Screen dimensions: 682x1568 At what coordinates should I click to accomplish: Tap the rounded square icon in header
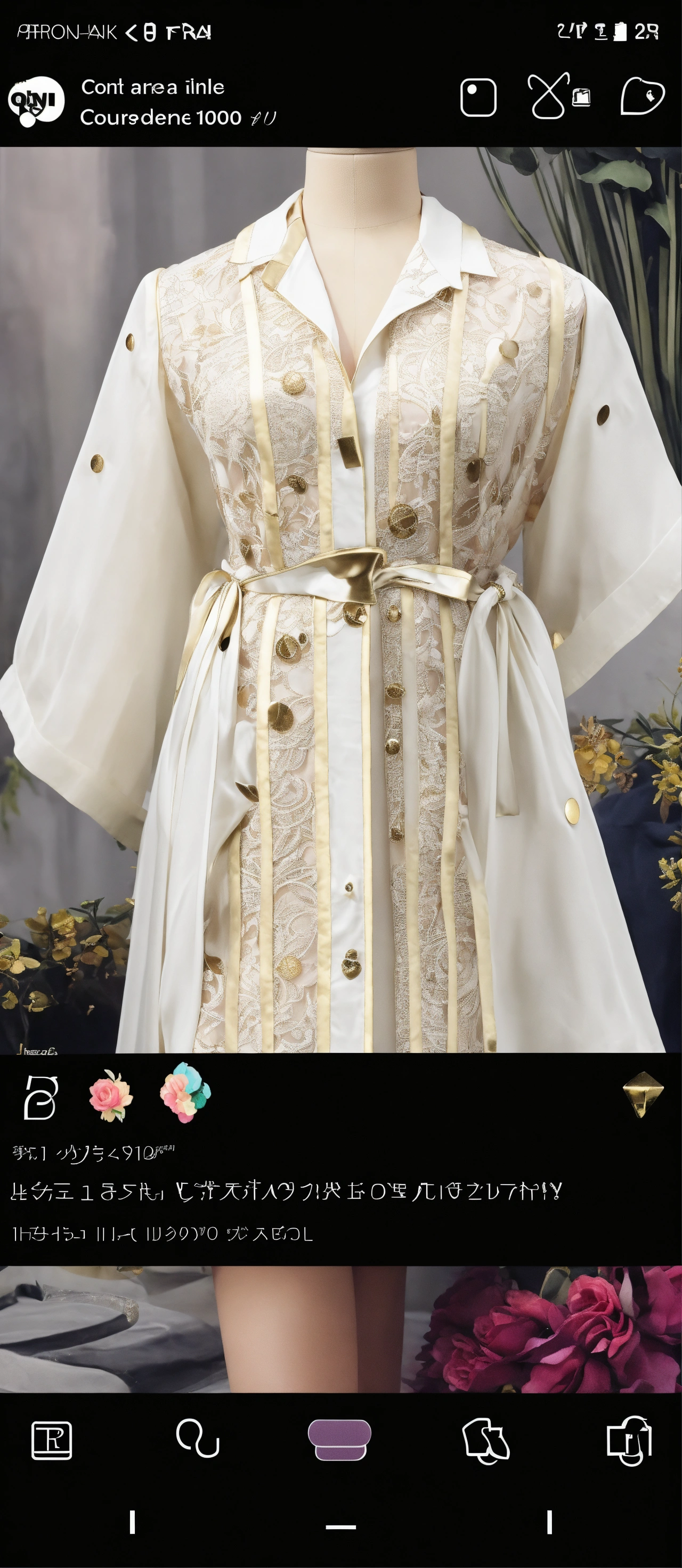[x=478, y=97]
